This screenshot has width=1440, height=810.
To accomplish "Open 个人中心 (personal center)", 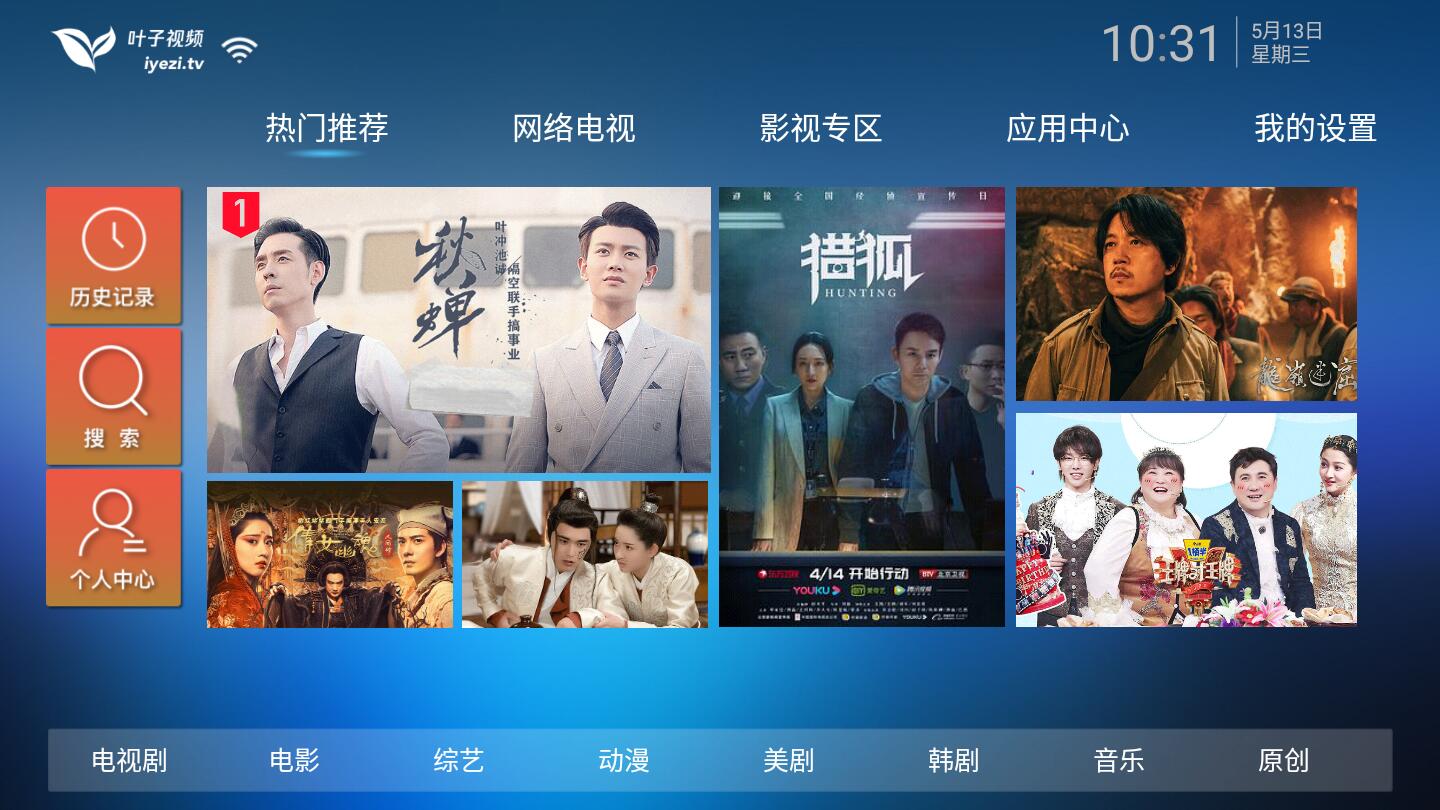I will click(x=113, y=538).
